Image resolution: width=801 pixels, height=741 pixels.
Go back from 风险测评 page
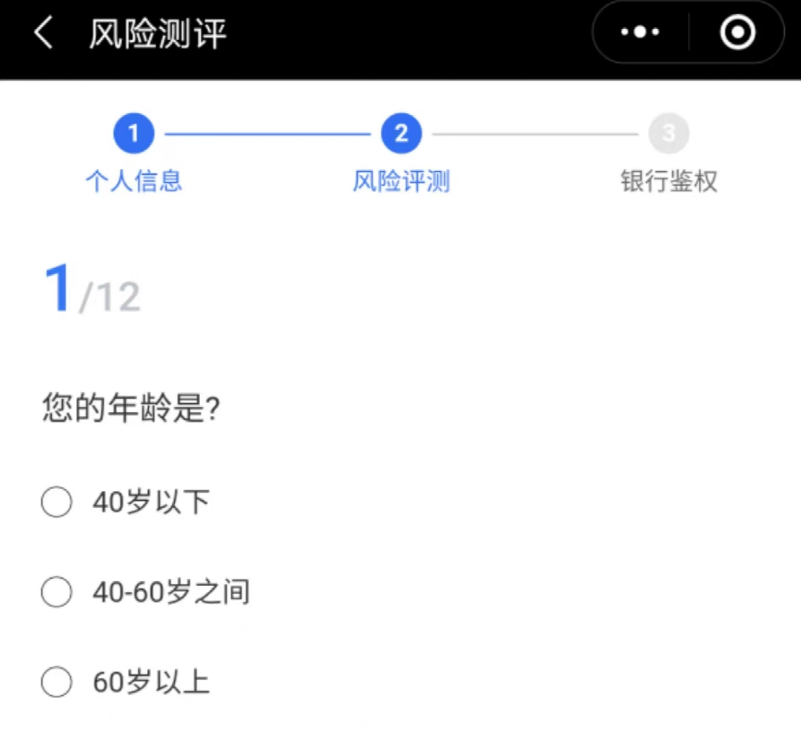pos(42,33)
